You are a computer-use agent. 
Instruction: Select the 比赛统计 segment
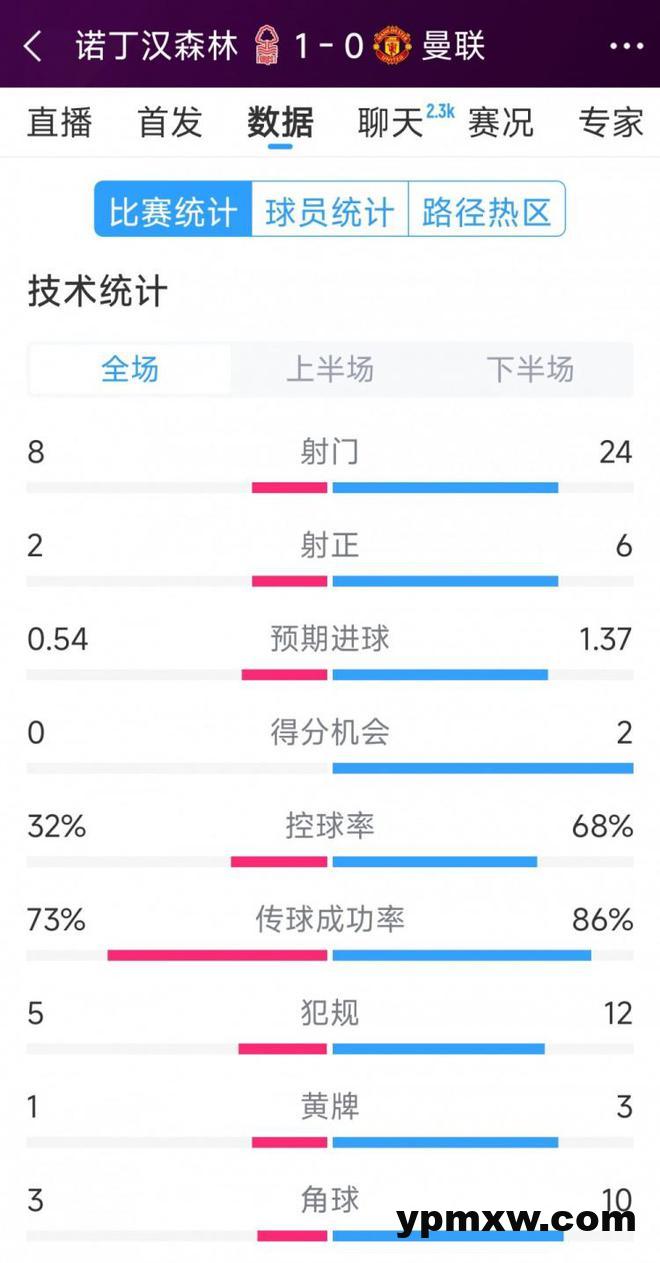(173, 209)
